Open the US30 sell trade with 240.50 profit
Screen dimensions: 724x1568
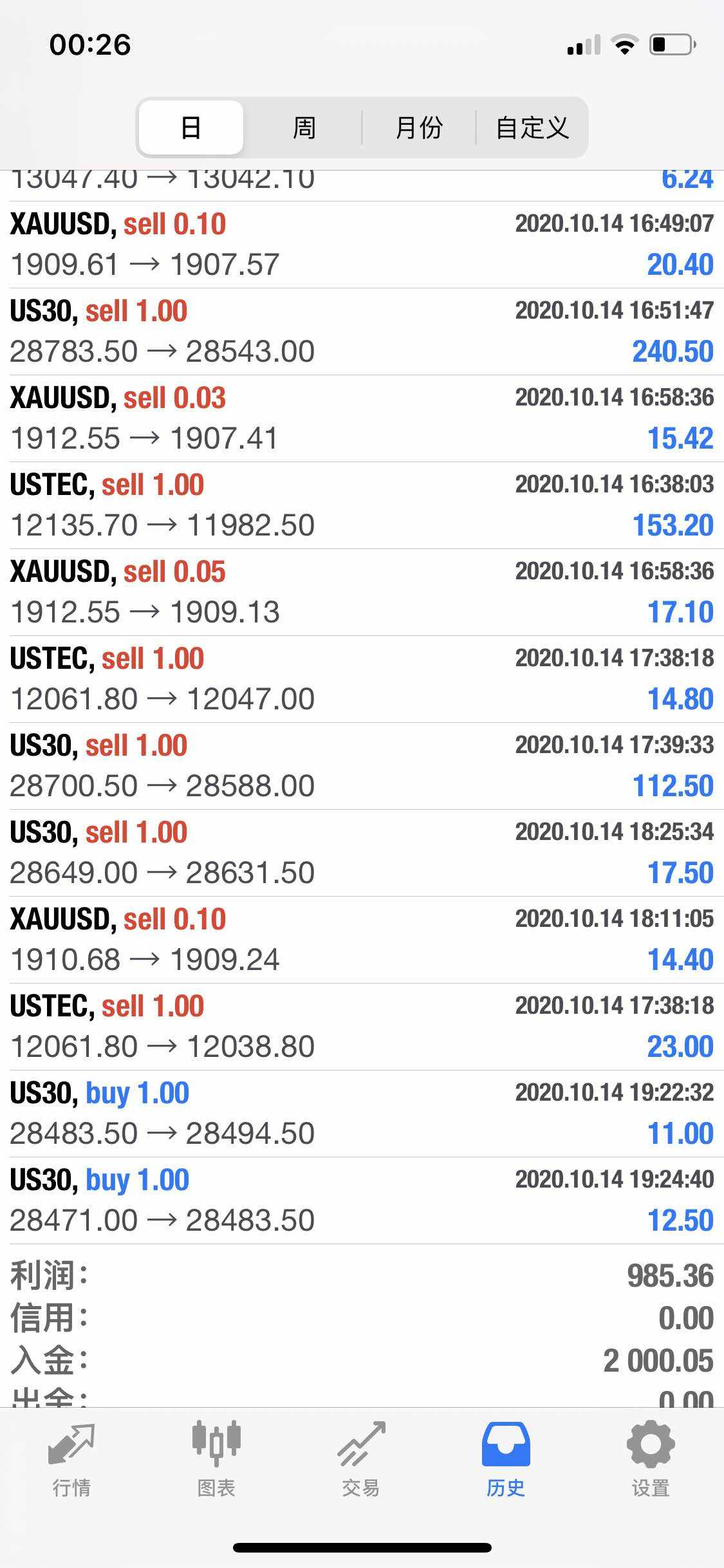coord(362,331)
